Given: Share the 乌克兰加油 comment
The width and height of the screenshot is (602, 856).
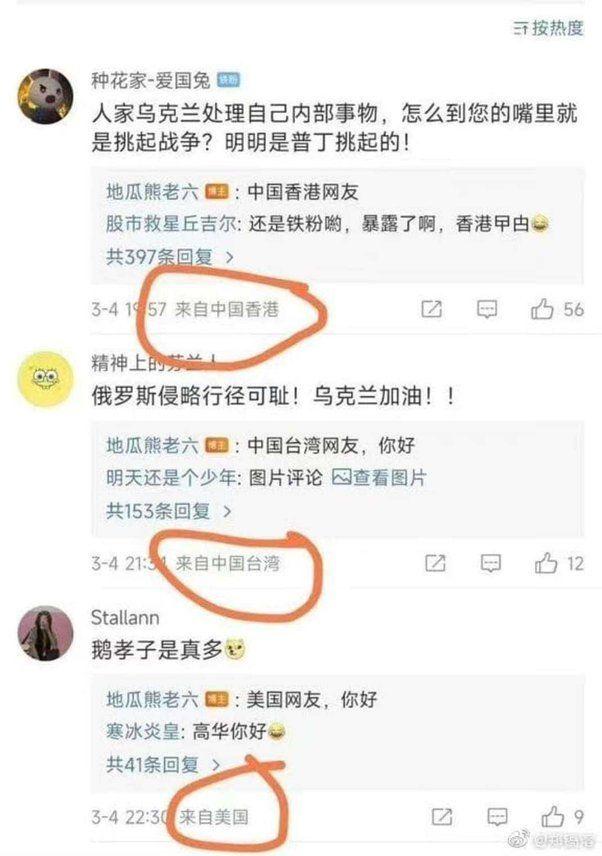Looking at the screenshot, I should [434, 564].
